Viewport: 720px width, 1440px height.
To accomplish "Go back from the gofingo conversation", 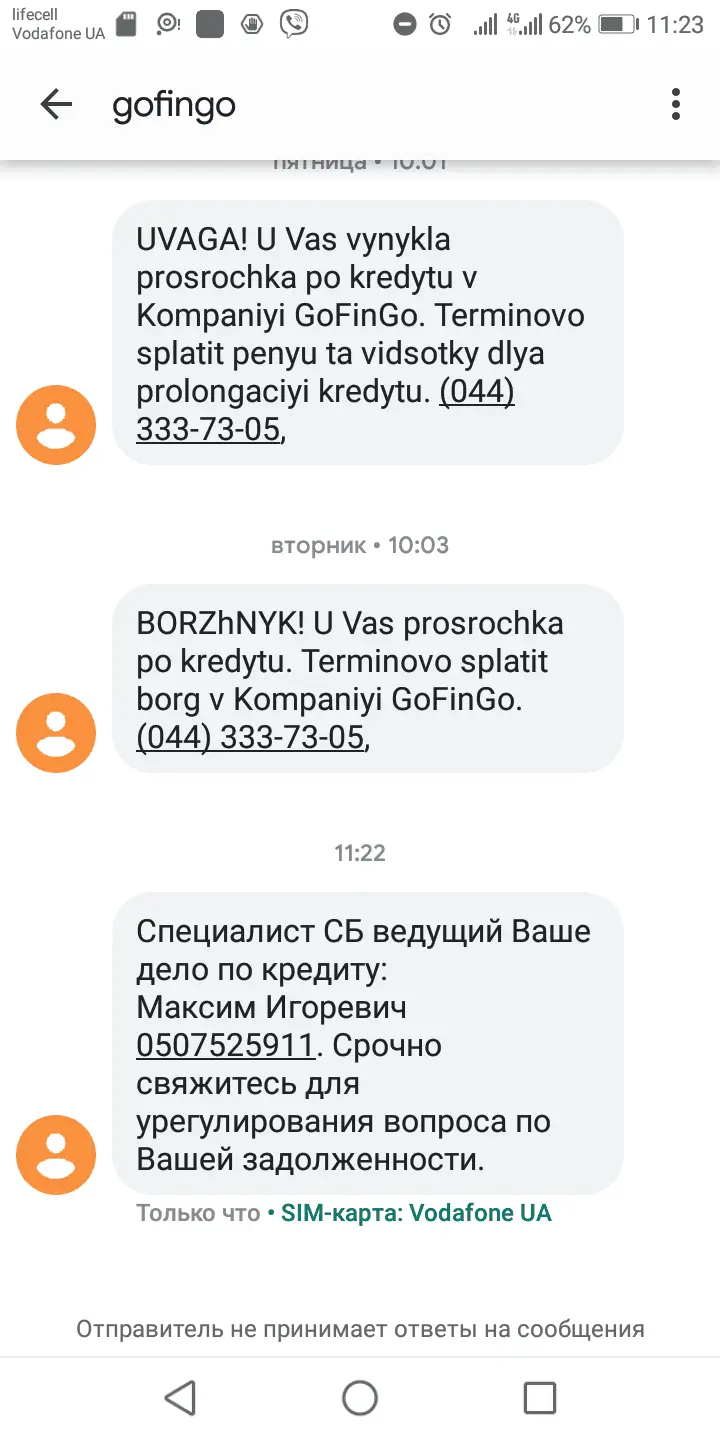I will point(56,104).
